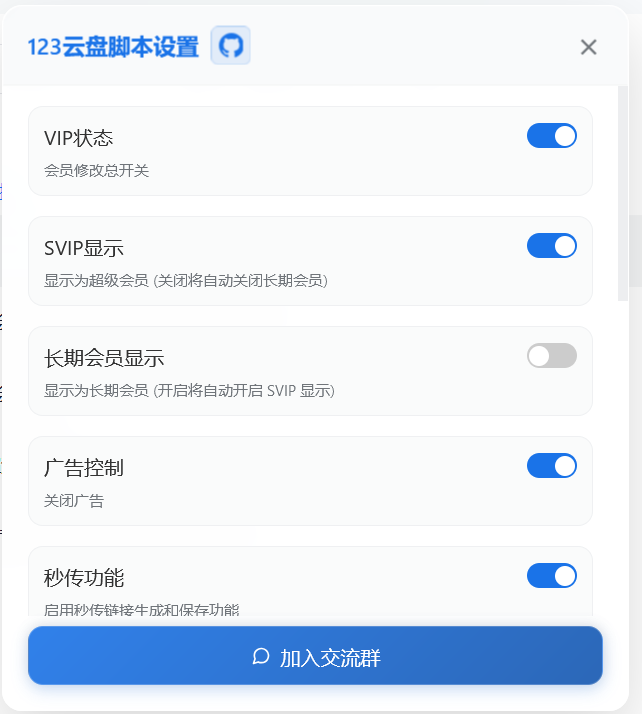Viewport: 642px width, 714px height.
Task: Disable the SVIP显示 toggle
Action: tap(552, 246)
